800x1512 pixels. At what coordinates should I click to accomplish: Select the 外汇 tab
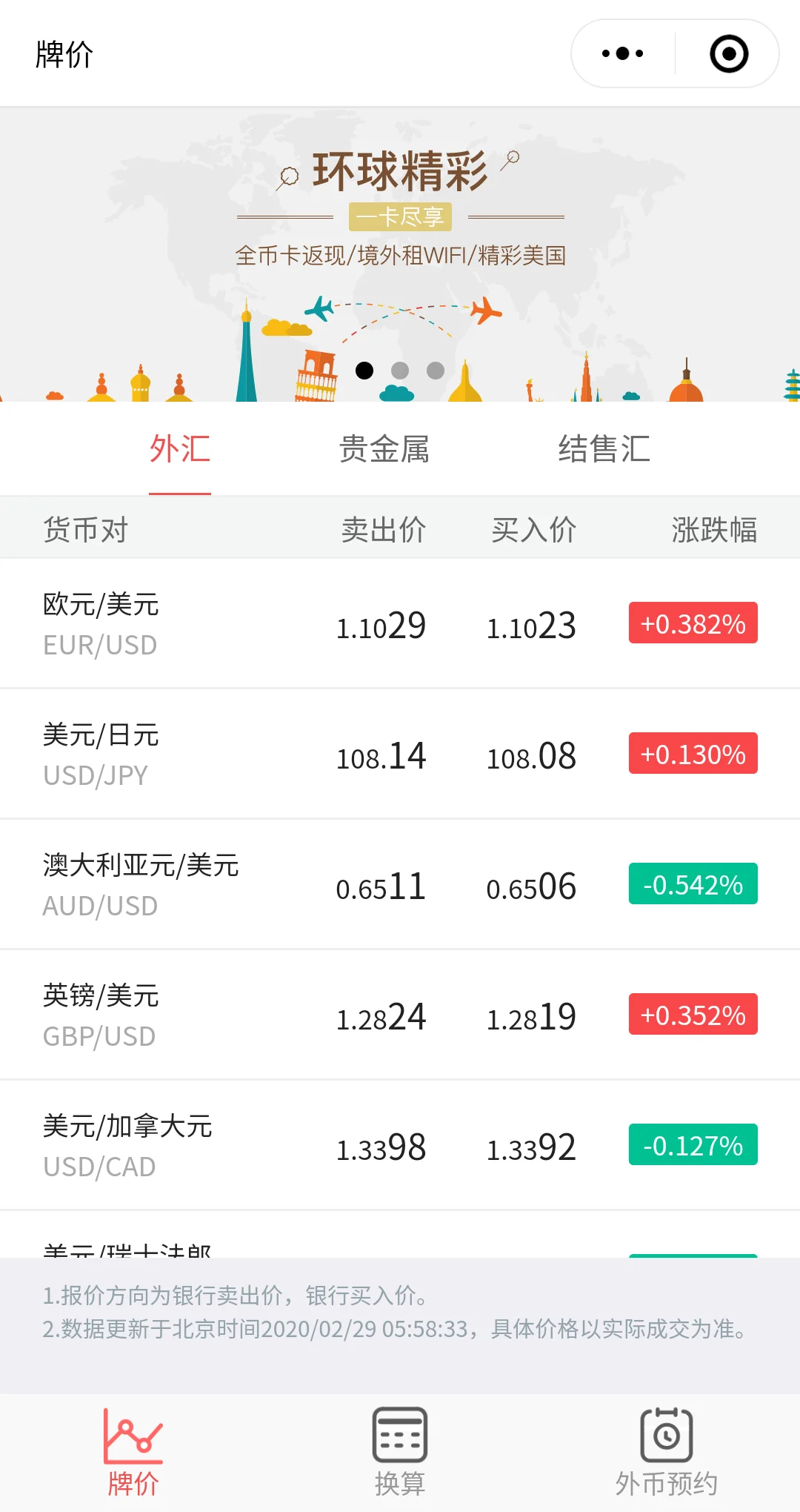point(180,449)
